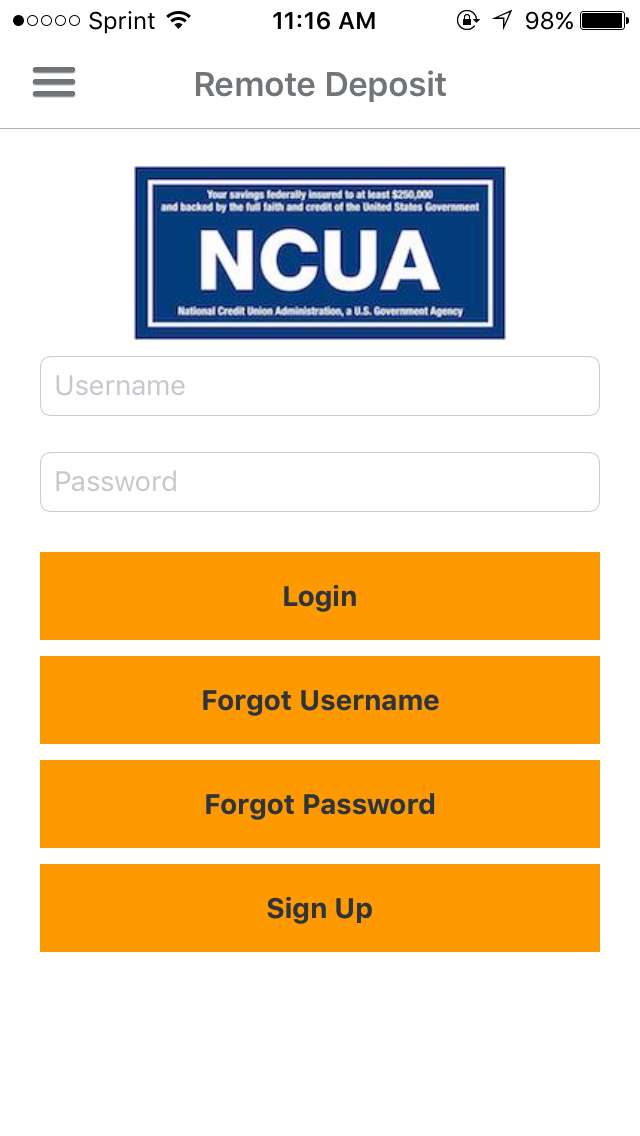Screen dimensions: 640x1136
Task: Open the hamburger drawer menu
Action: pyautogui.click(x=54, y=83)
